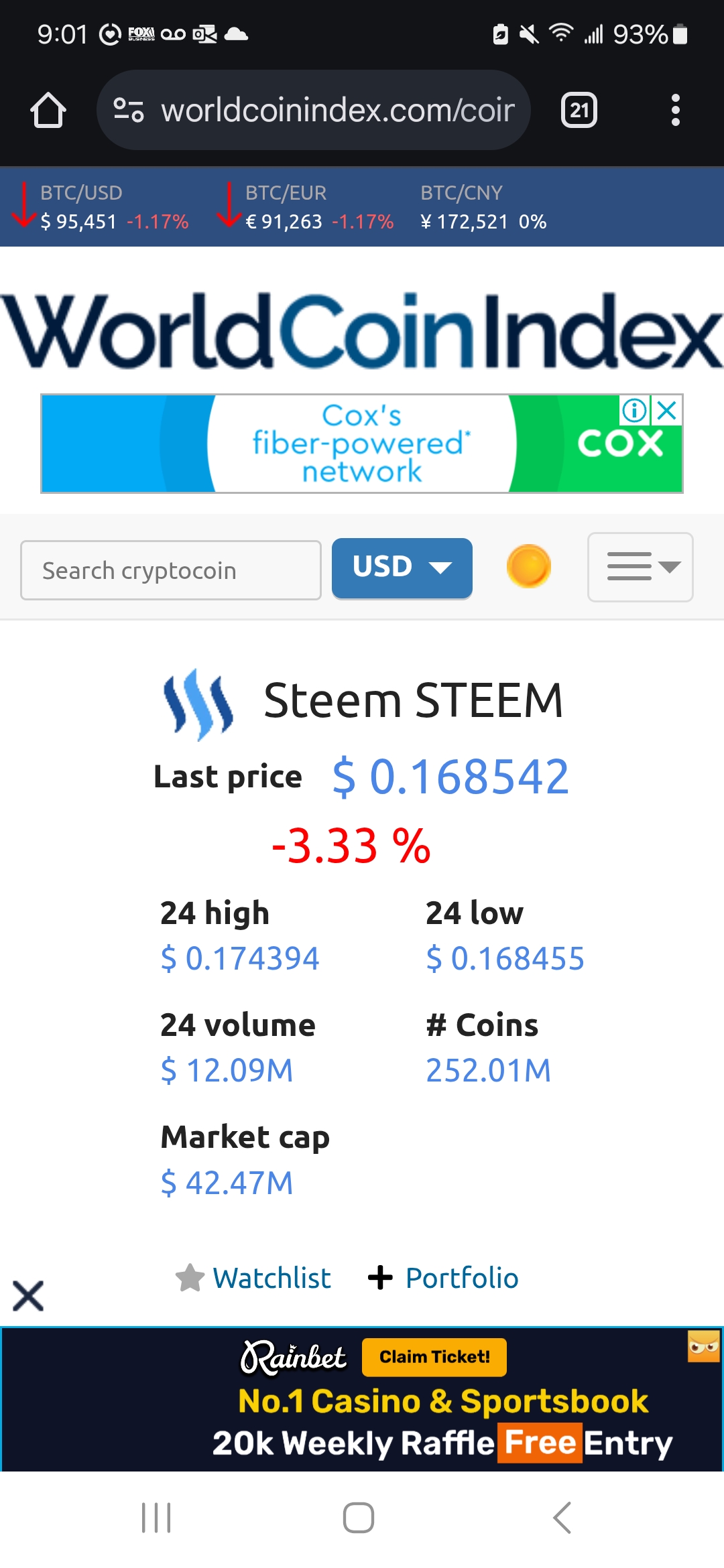Go to the browser home page
The image size is (724, 1568).
click(48, 110)
